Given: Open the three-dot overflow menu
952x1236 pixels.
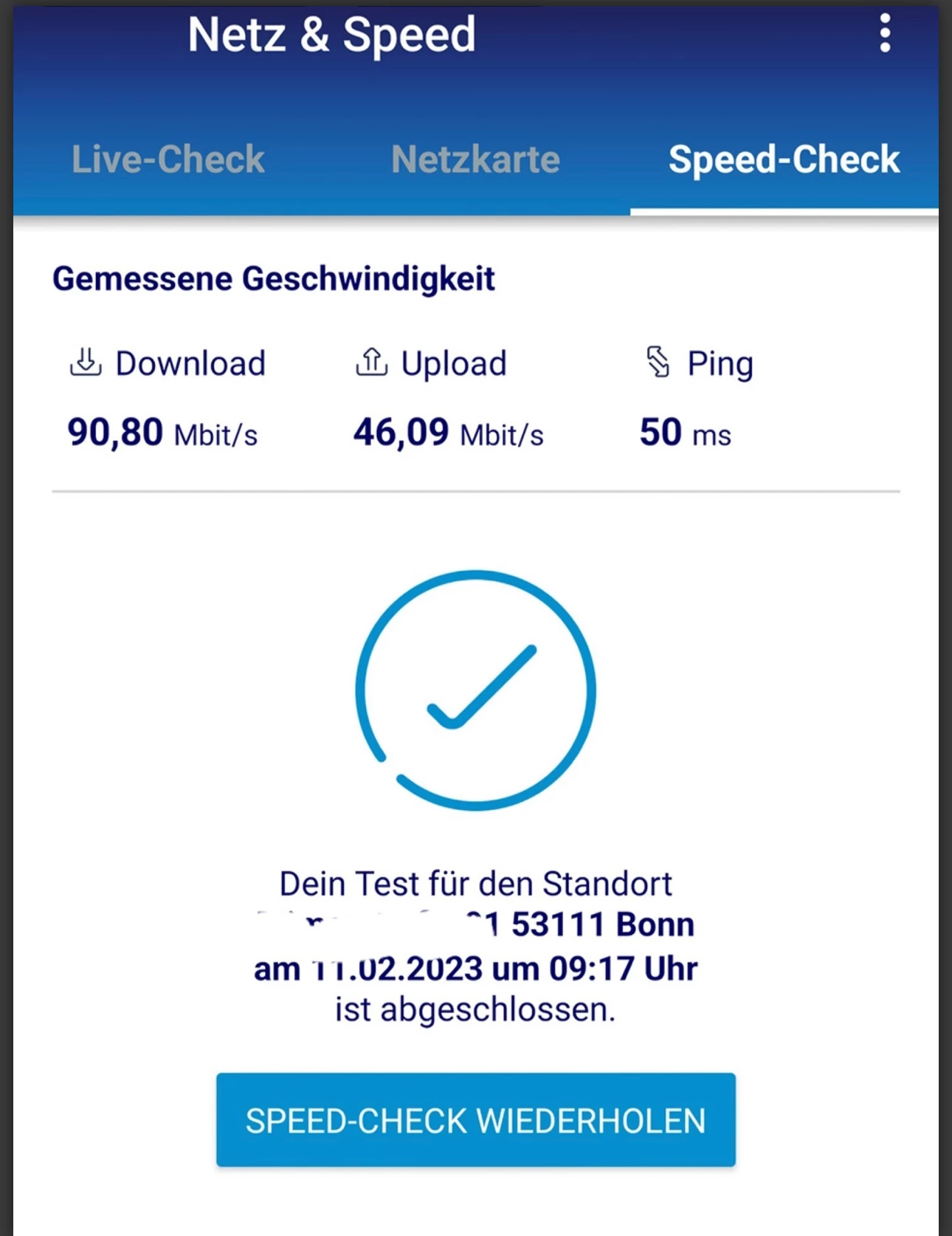Looking at the screenshot, I should (885, 34).
